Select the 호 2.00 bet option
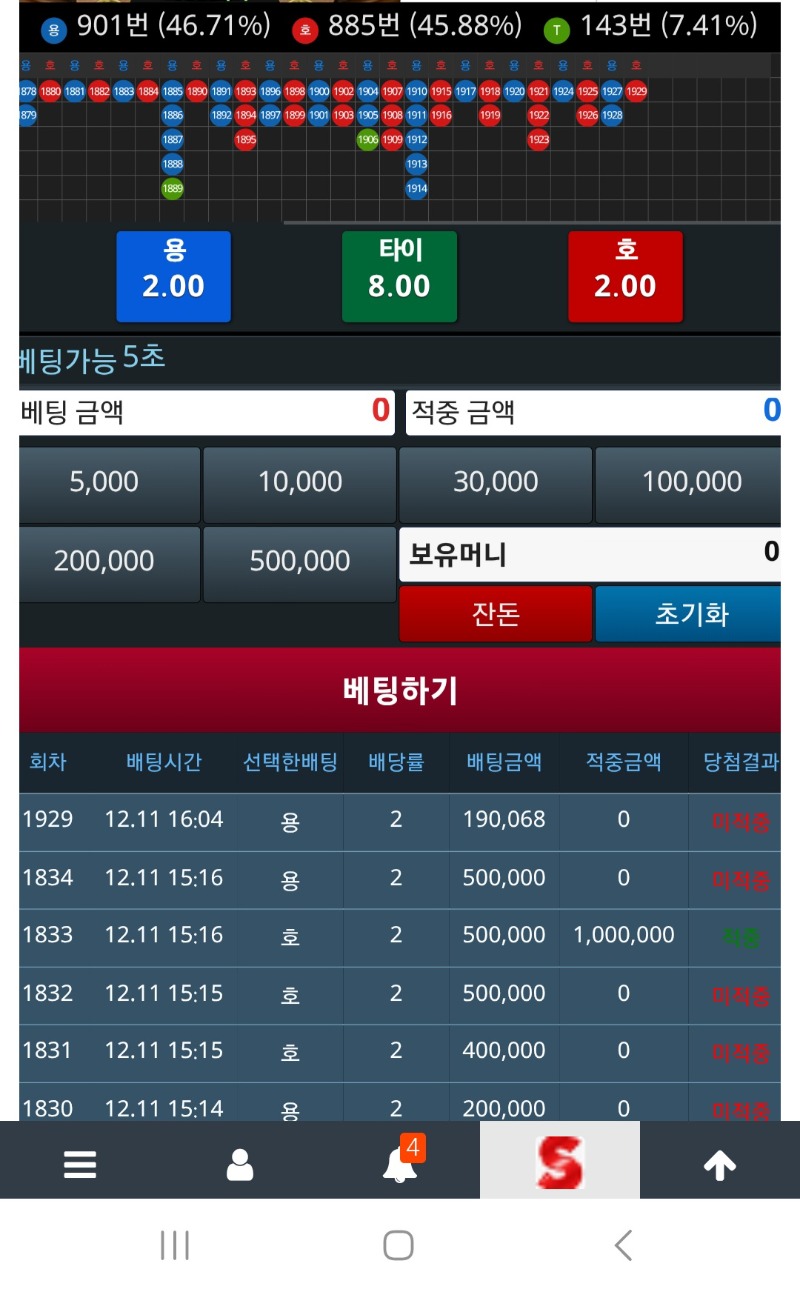The width and height of the screenshot is (800, 1292). (625, 277)
